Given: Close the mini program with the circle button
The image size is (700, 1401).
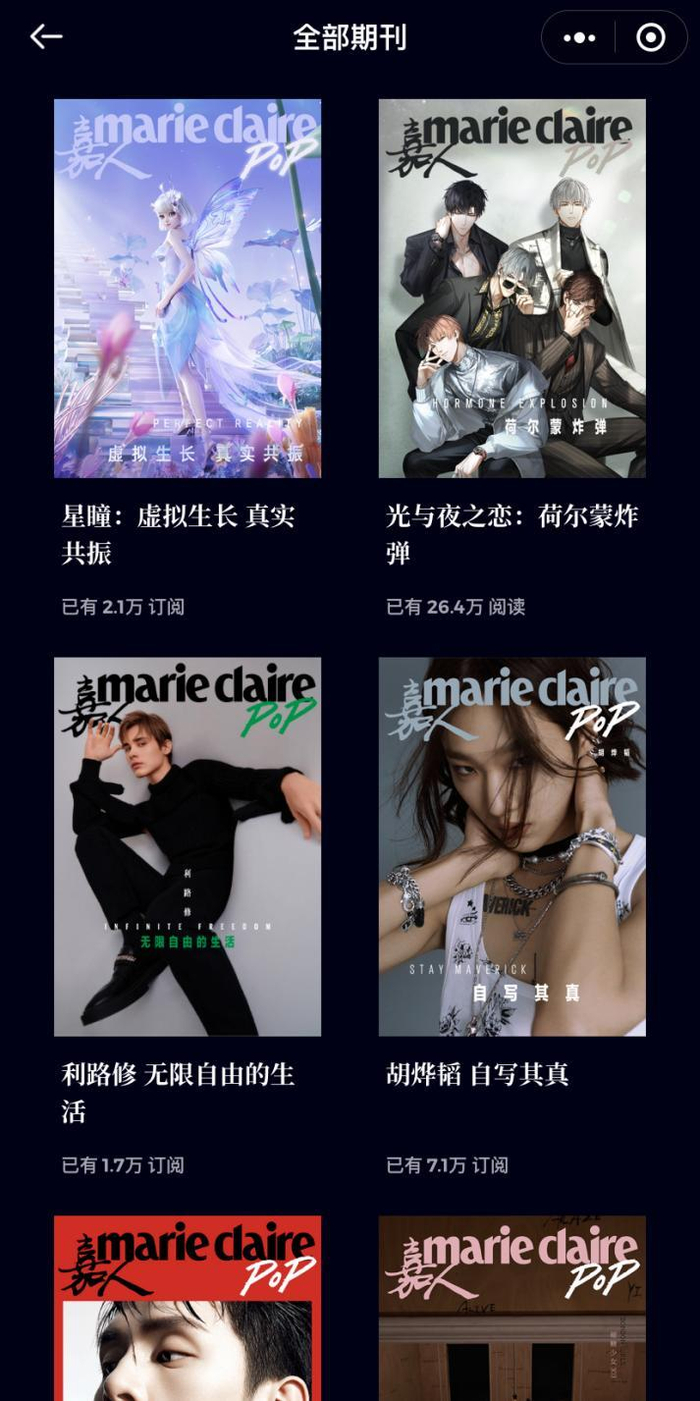Looking at the screenshot, I should [651, 38].
